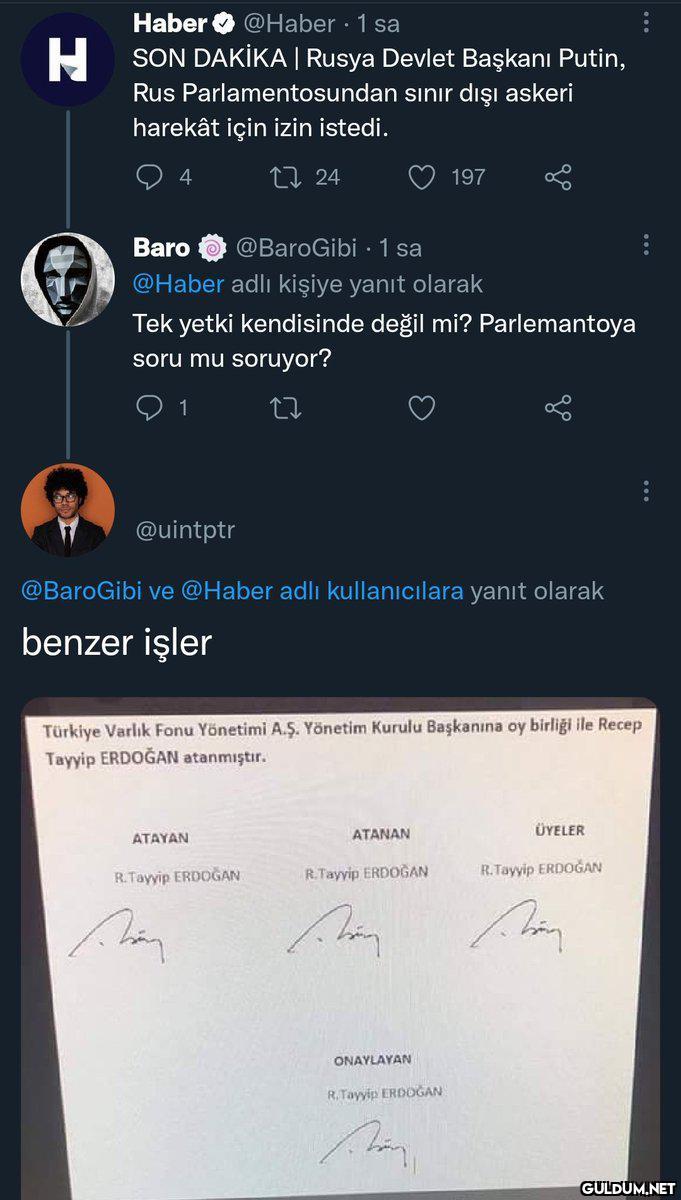Reply to Baro's tweet
The image size is (681, 1200).
148,408
